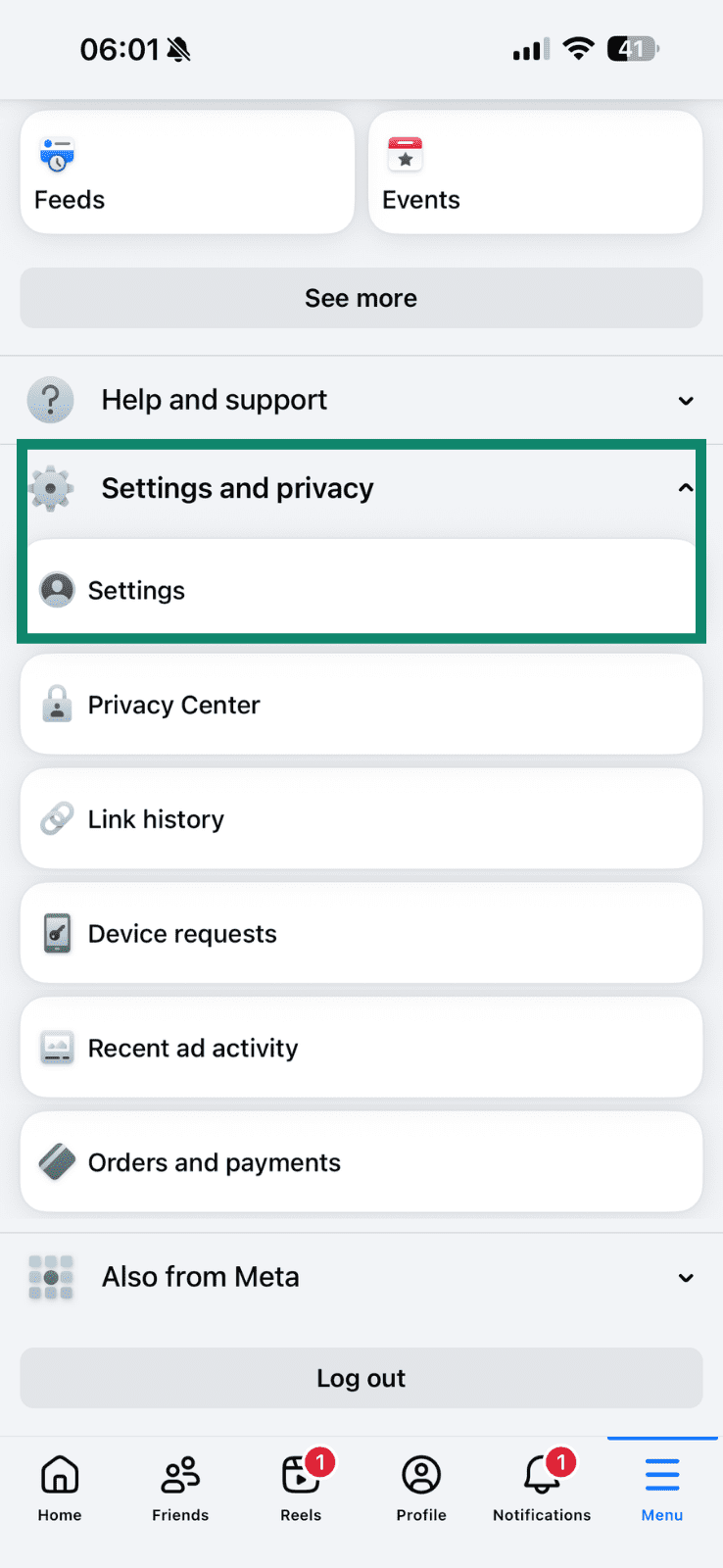Tap the See more button
723x1568 pixels.
tap(361, 297)
